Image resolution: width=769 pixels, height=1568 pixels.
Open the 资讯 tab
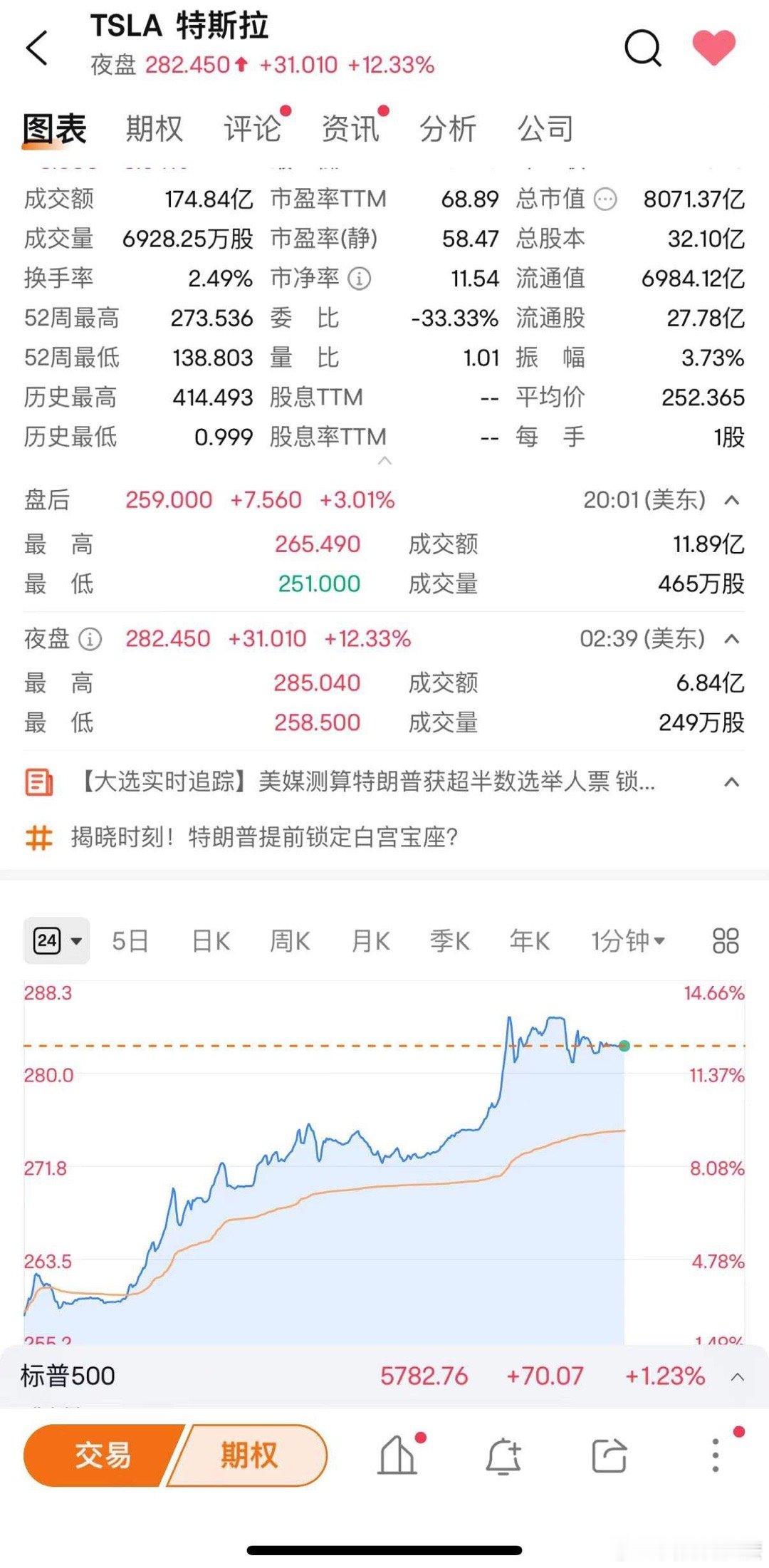[x=350, y=130]
